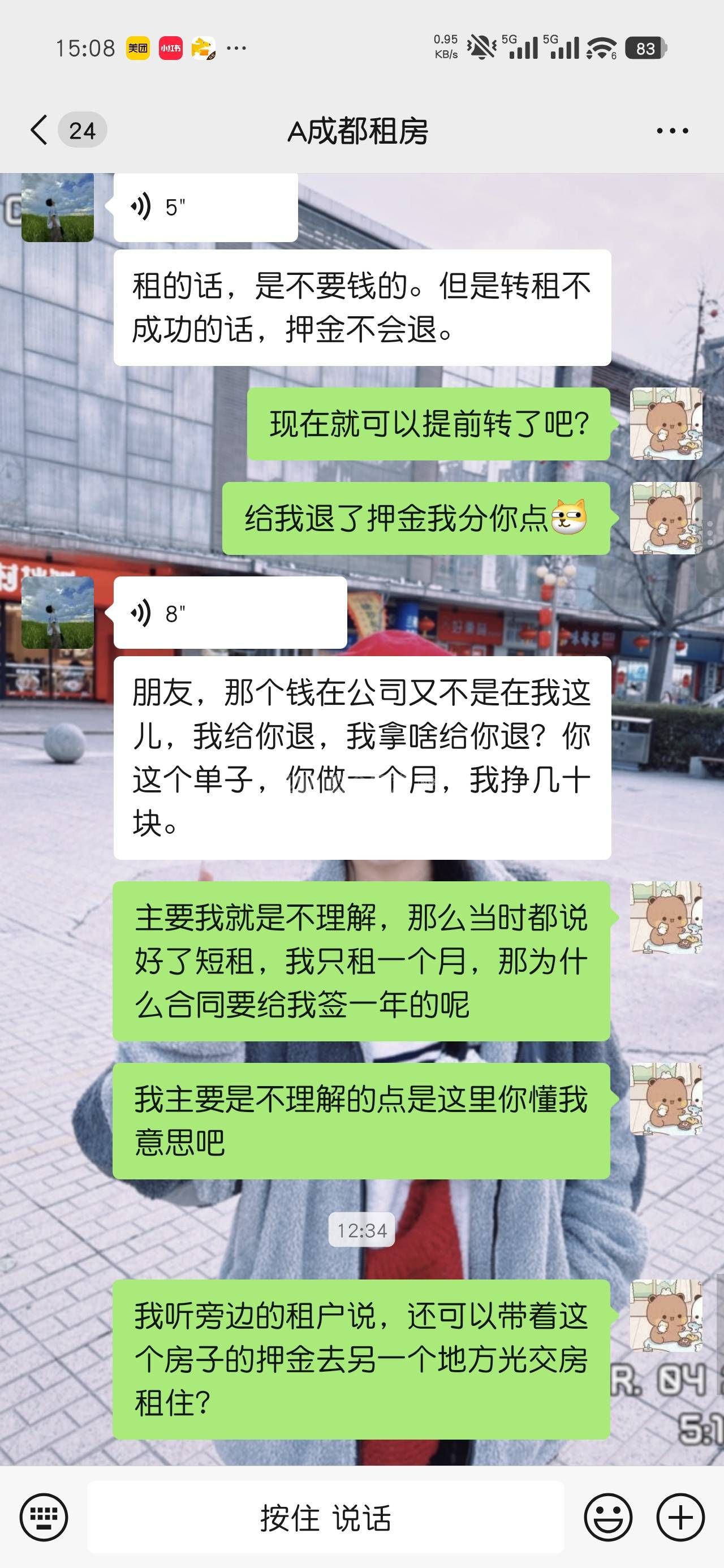Switch to keyboard text input
724x1568 pixels.
pyautogui.click(x=44, y=1518)
